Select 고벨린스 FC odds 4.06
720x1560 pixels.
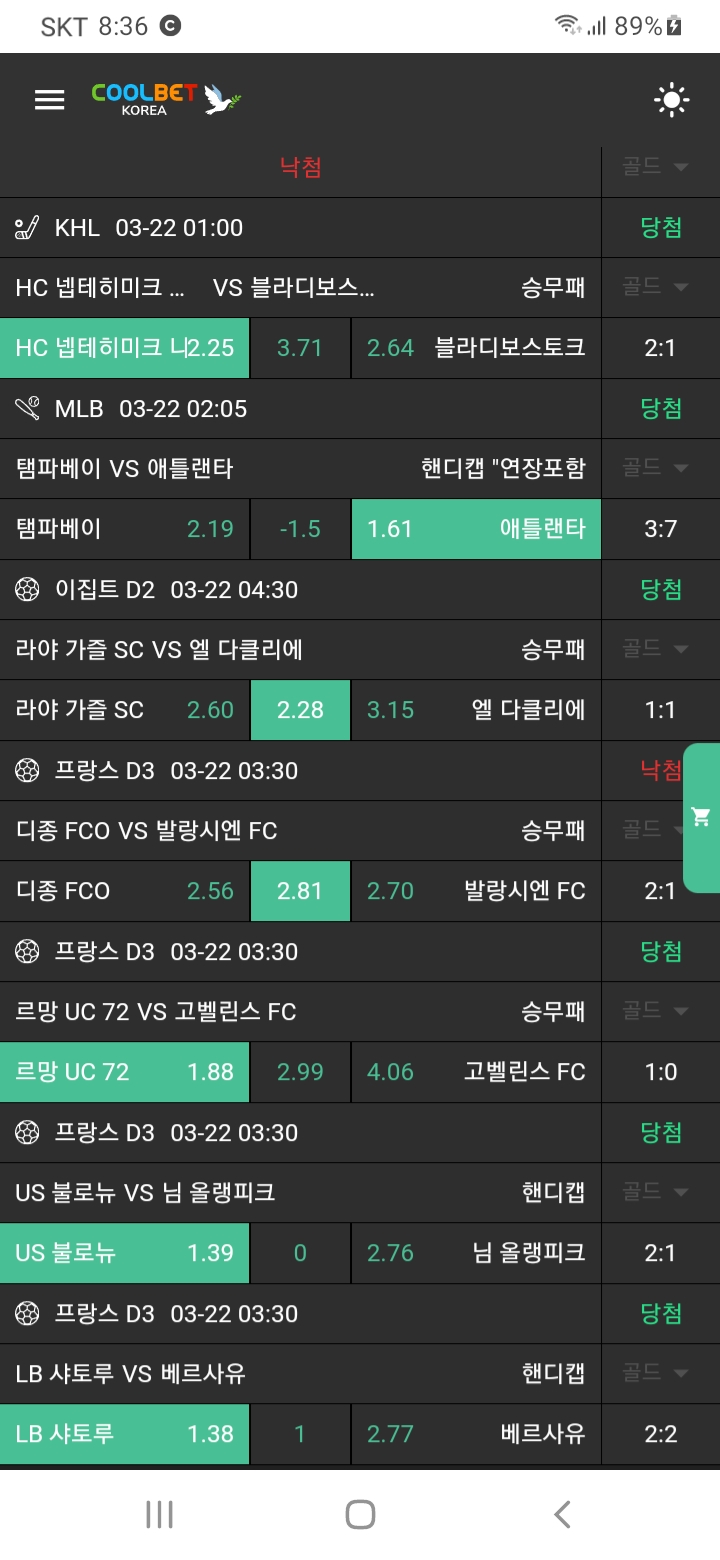pos(476,1072)
